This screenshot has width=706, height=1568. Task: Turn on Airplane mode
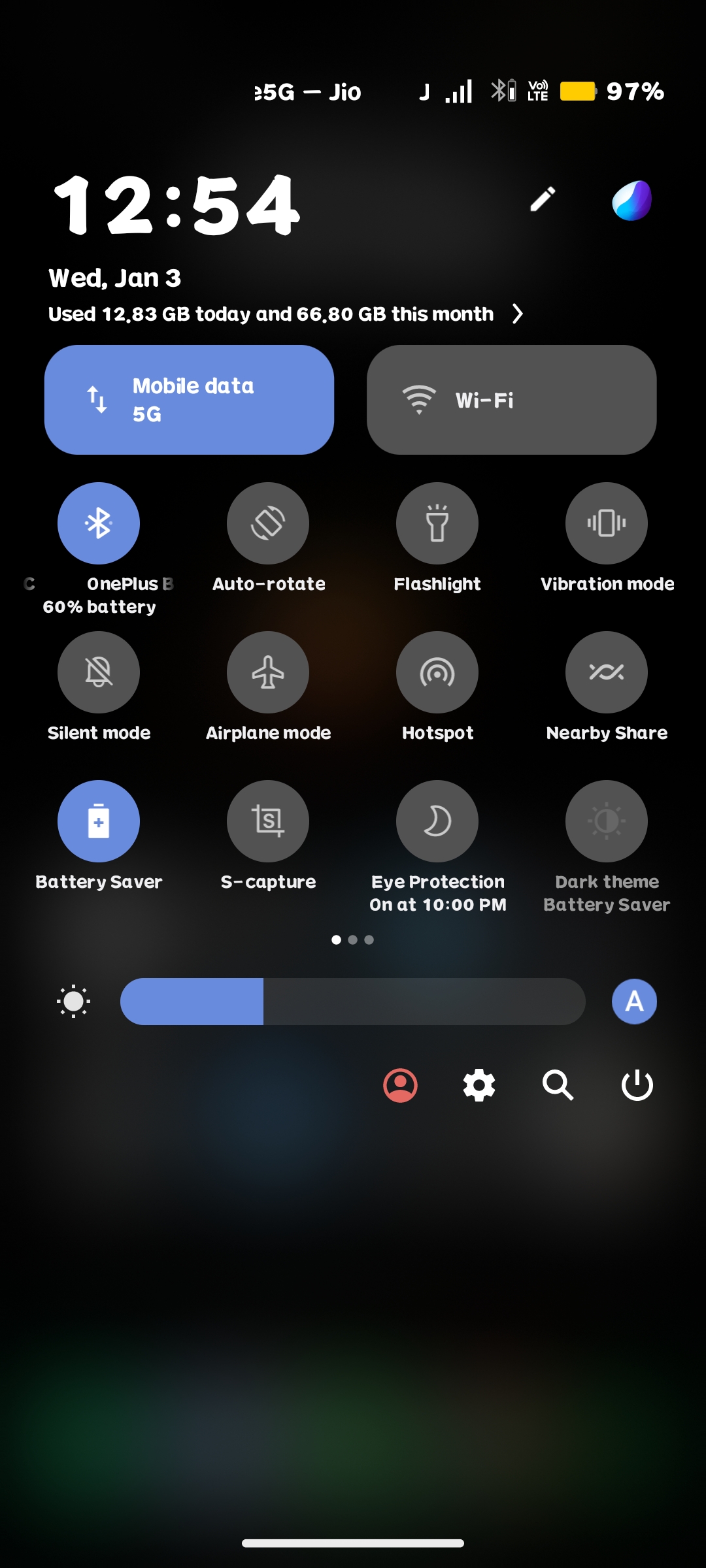268,672
